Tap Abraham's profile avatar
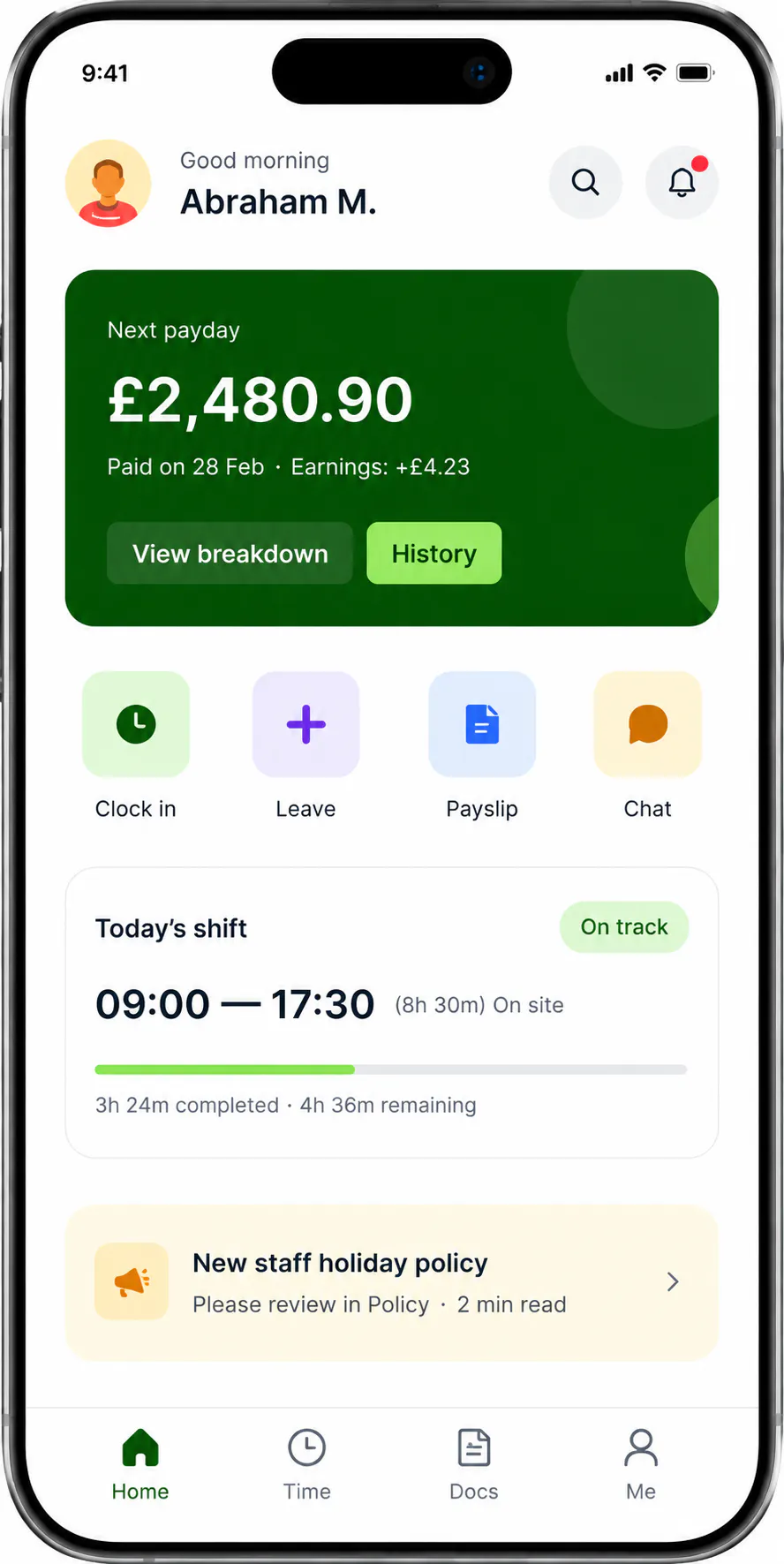This screenshot has width=784, height=1564. pos(109,183)
